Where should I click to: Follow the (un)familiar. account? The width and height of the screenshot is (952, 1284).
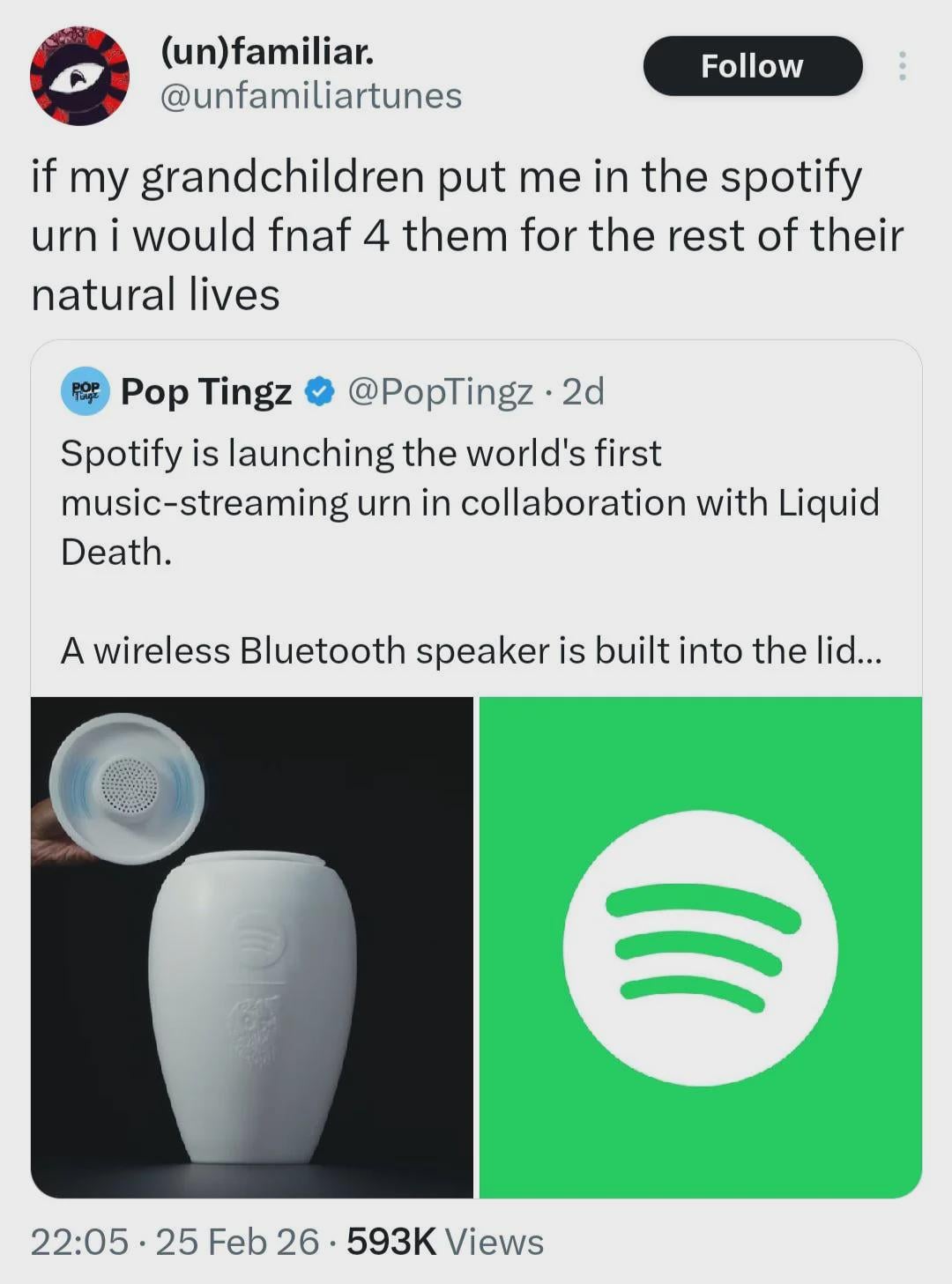coord(752,66)
